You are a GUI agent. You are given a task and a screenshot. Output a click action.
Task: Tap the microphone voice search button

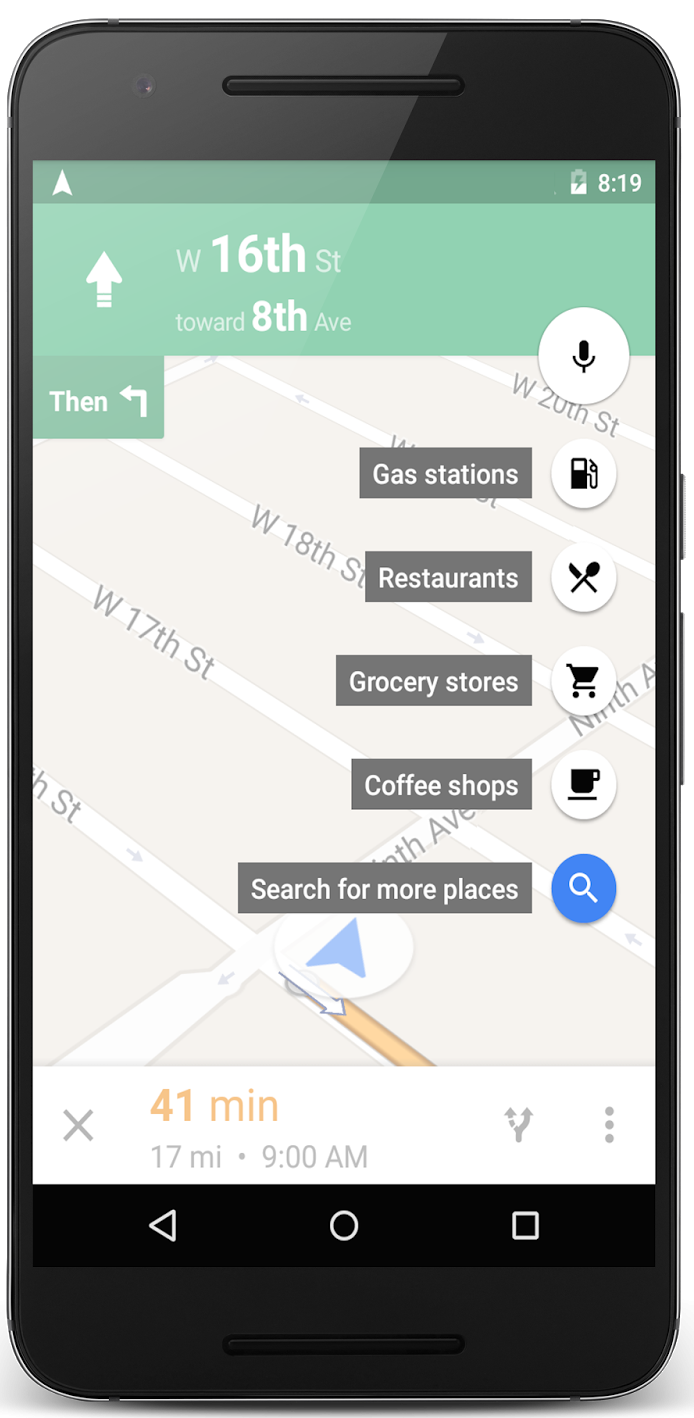click(583, 356)
